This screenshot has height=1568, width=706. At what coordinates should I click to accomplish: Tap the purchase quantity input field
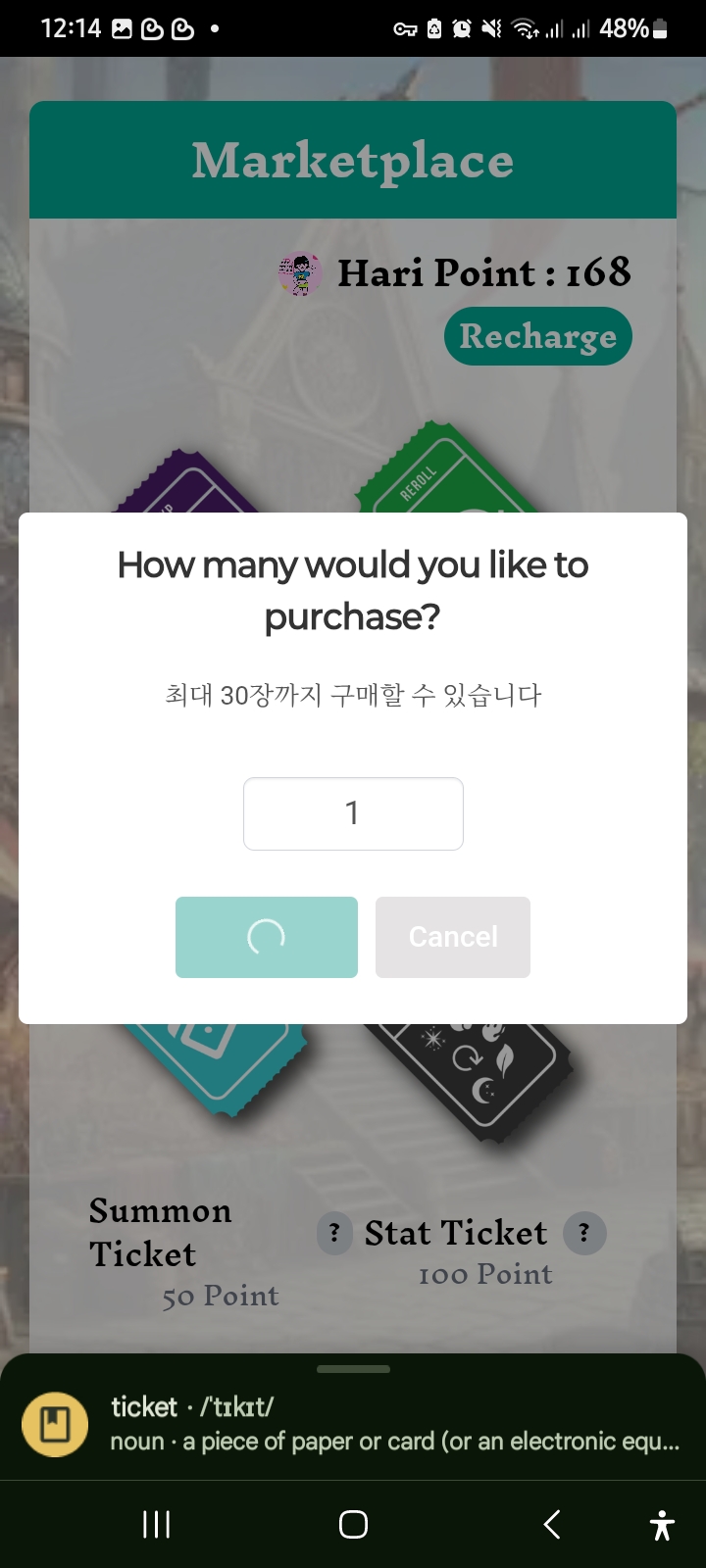(353, 813)
